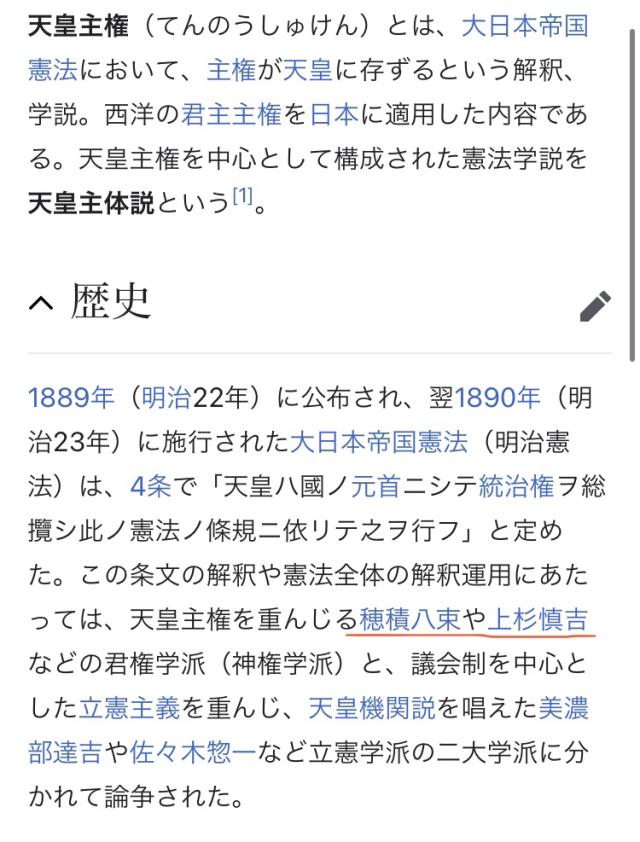The height and width of the screenshot is (842, 640).
Task: Open the 元首 link
Action: point(375,487)
